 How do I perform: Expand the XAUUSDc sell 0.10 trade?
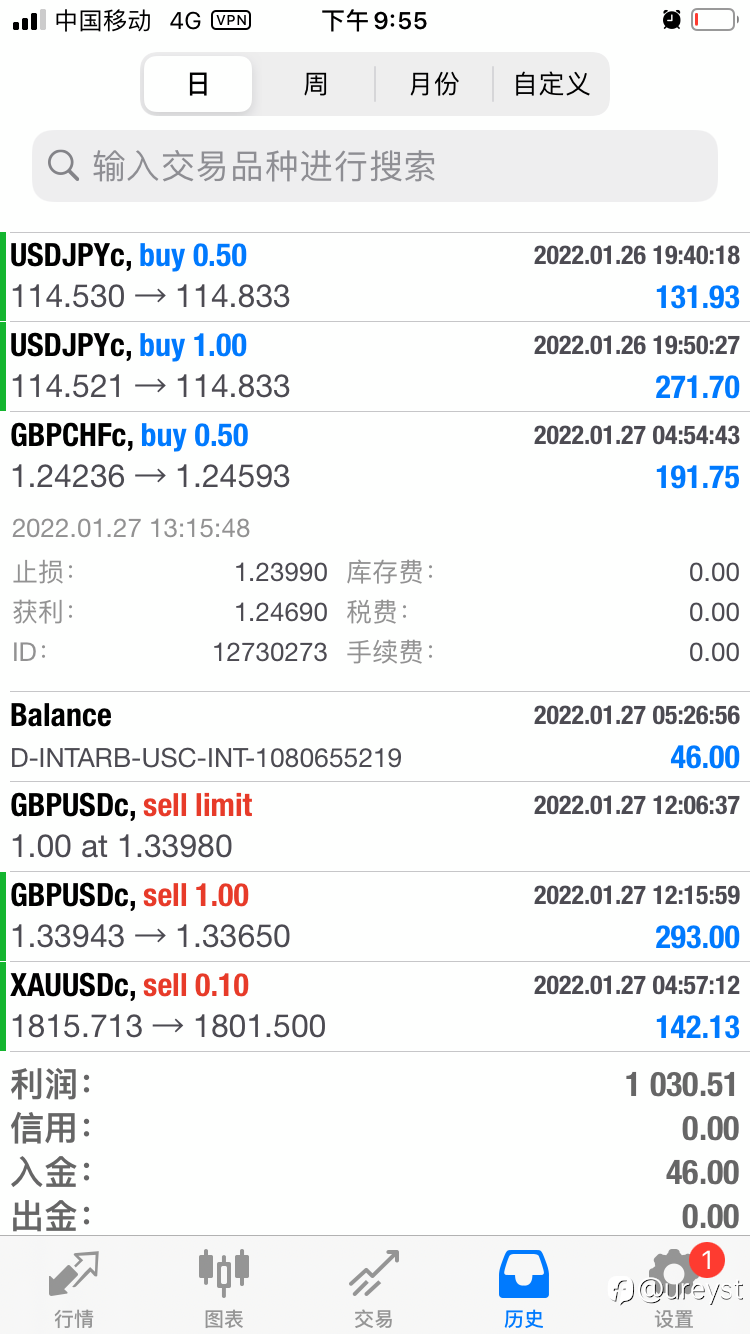pos(375,1007)
